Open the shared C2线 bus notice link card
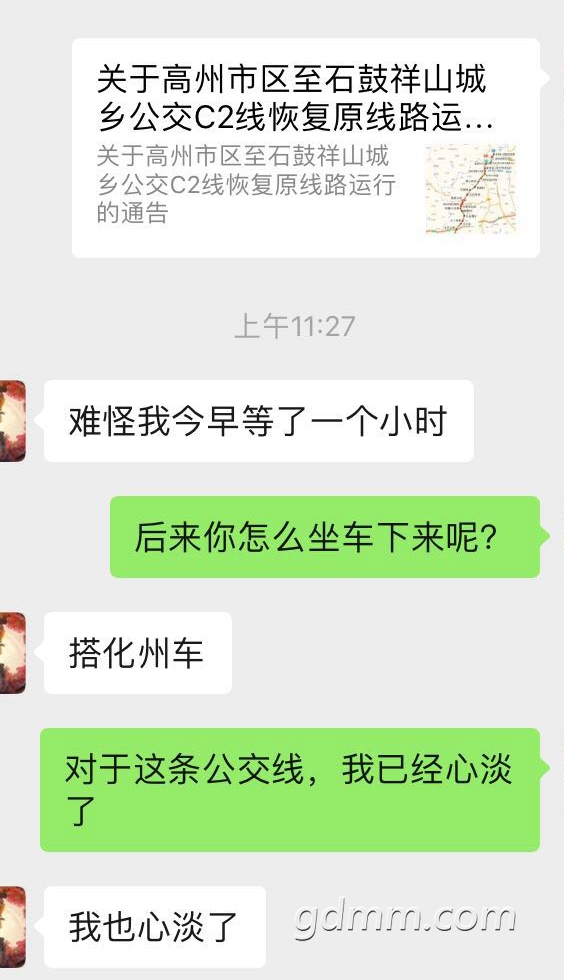 306,148
